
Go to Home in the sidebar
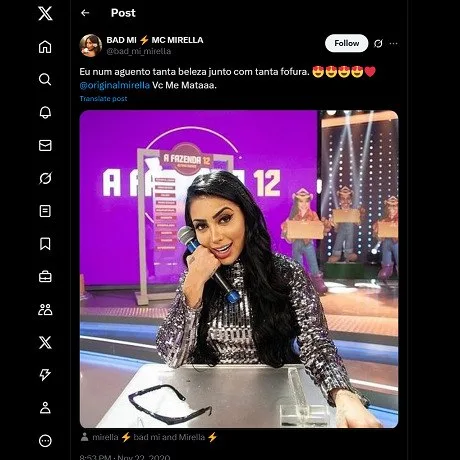point(45,47)
